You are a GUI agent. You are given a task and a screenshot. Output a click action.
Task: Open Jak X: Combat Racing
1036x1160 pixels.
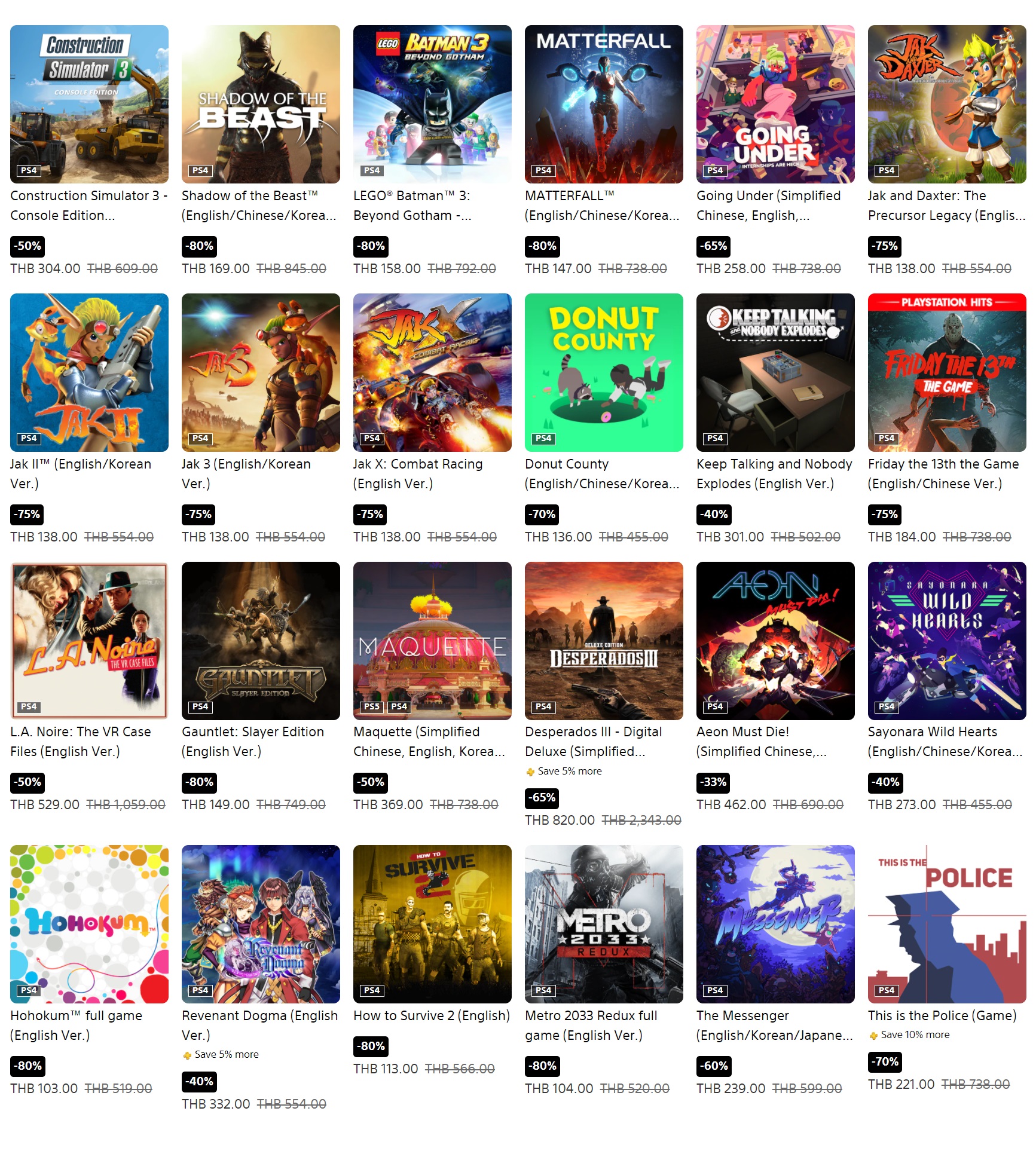tap(432, 372)
